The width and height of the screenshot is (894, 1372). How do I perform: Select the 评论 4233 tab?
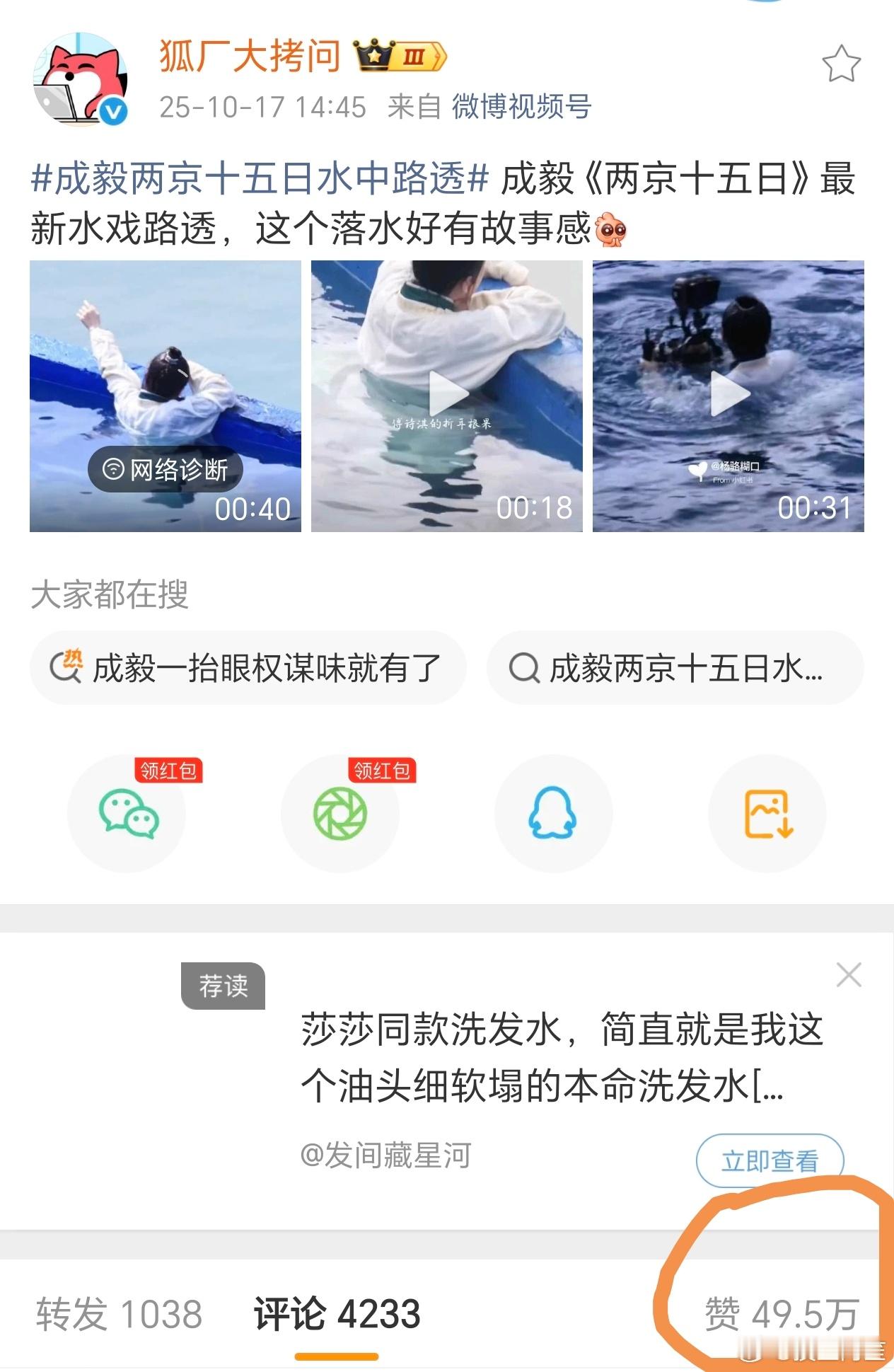tap(337, 1314)
